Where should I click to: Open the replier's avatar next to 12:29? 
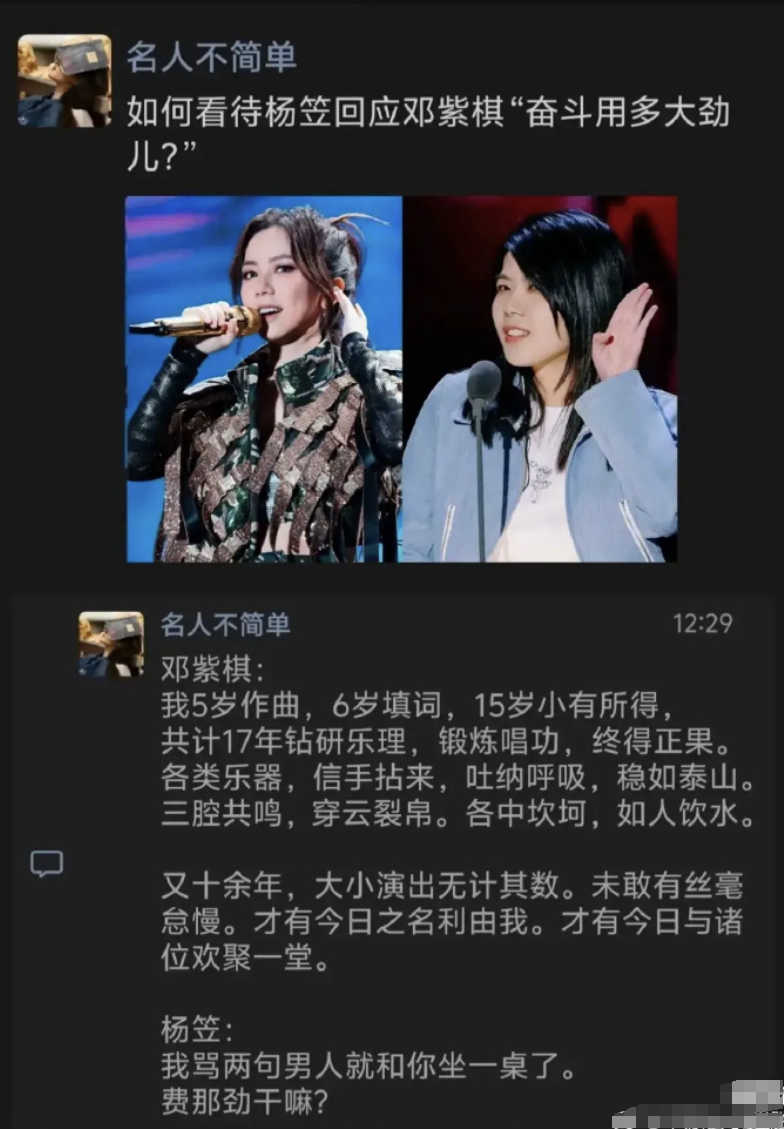click(x=111, y=645)
